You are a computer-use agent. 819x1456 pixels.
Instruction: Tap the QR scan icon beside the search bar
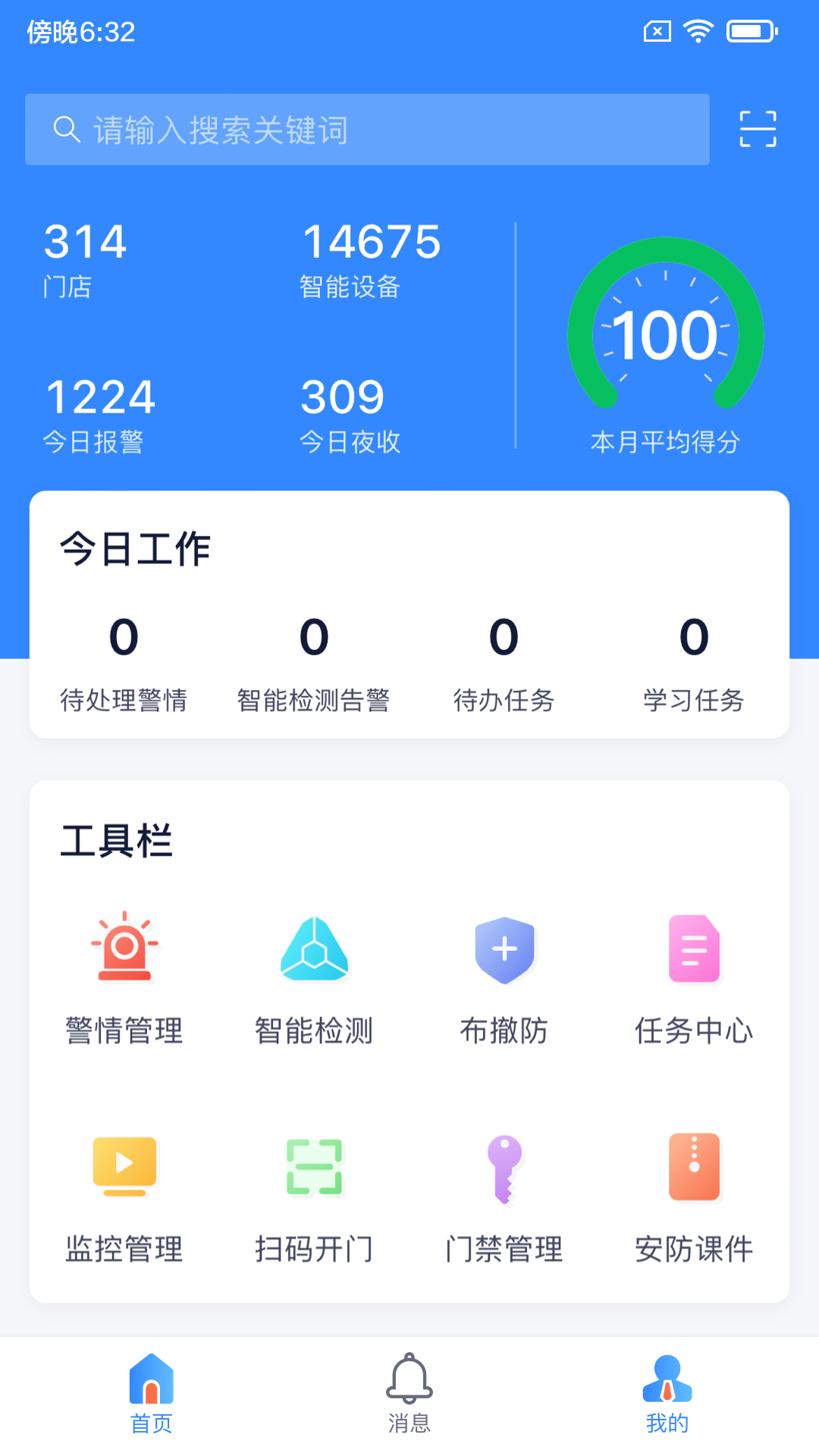[758, 129]
